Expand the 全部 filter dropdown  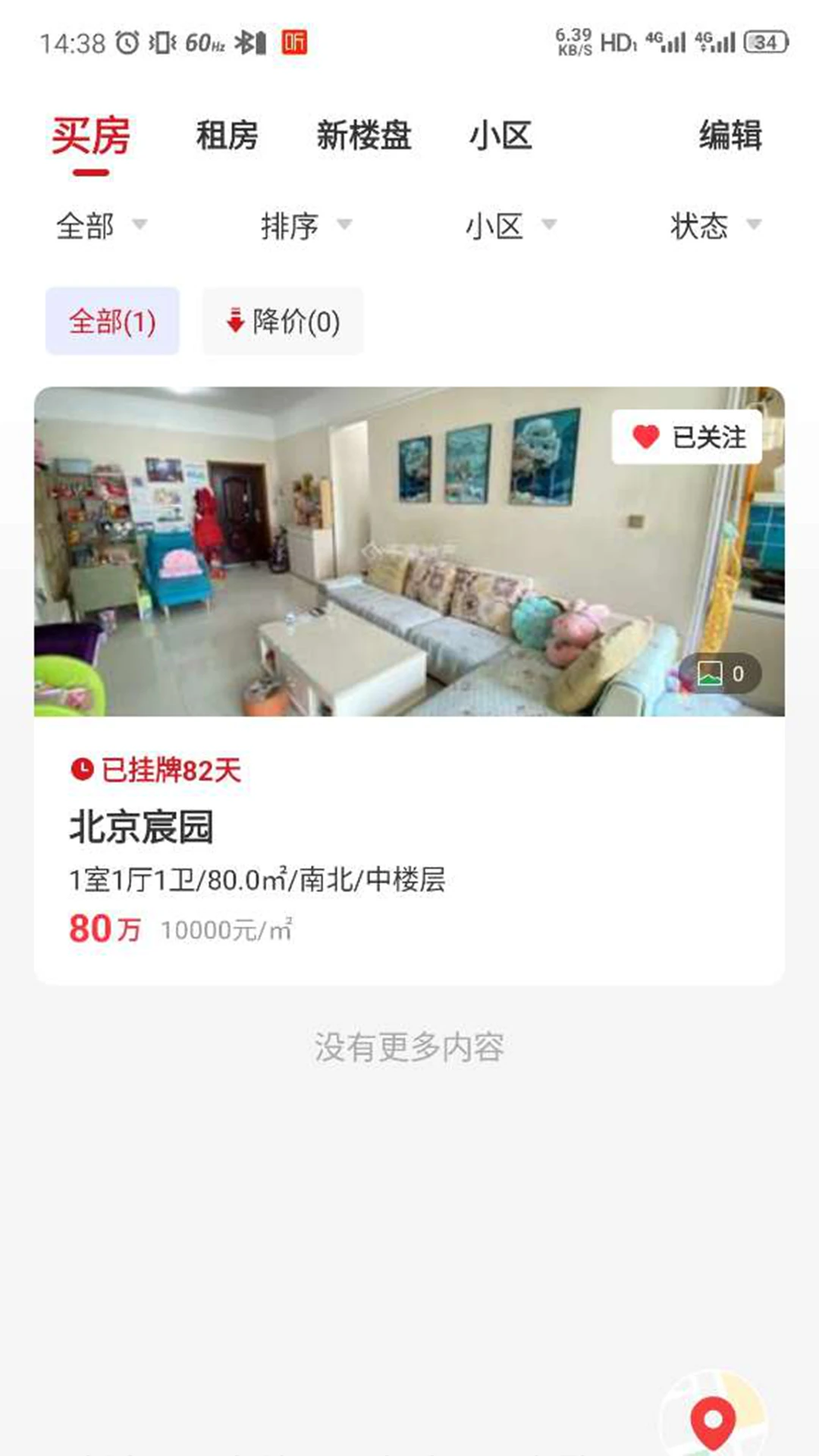101,225
